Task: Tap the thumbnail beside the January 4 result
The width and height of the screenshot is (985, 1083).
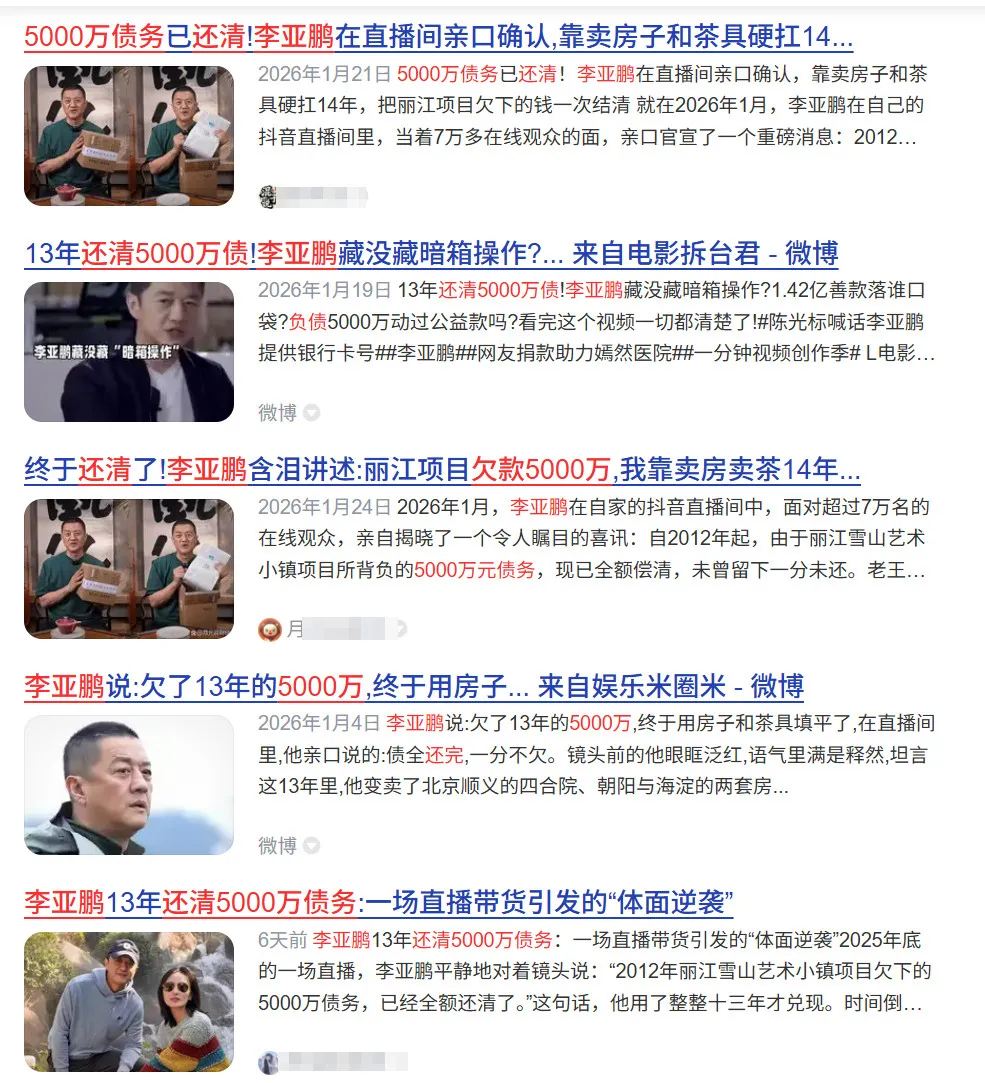Action: tap(129, 785)
